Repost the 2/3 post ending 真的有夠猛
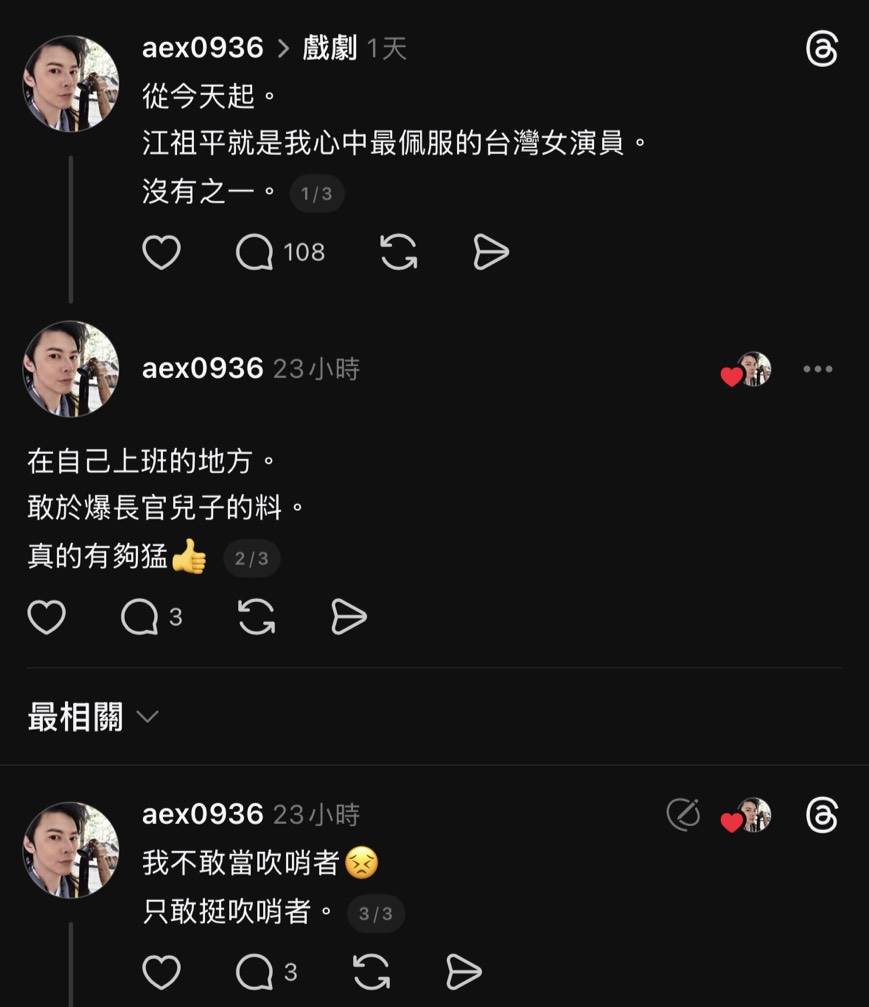The image size is (869, 1007). (x=257, y=618)
